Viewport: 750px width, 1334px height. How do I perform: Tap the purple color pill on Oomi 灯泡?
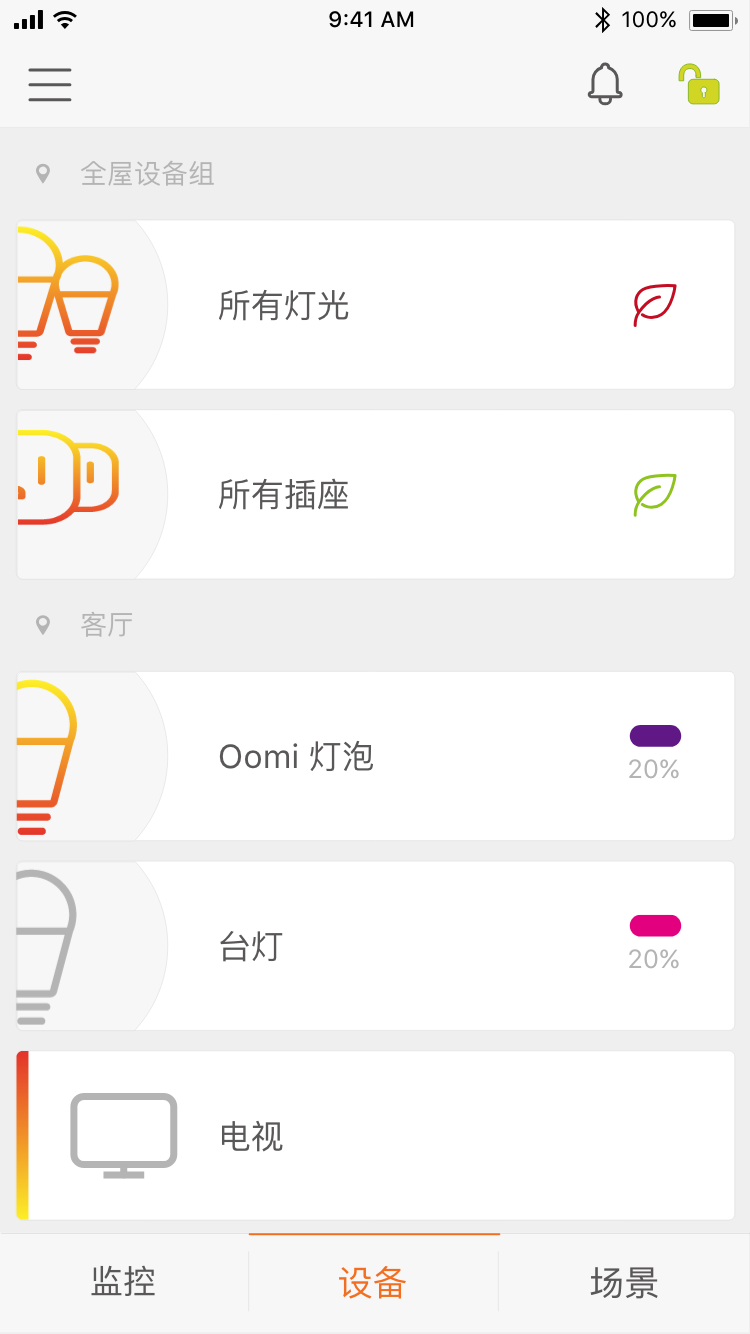[655, 737]
